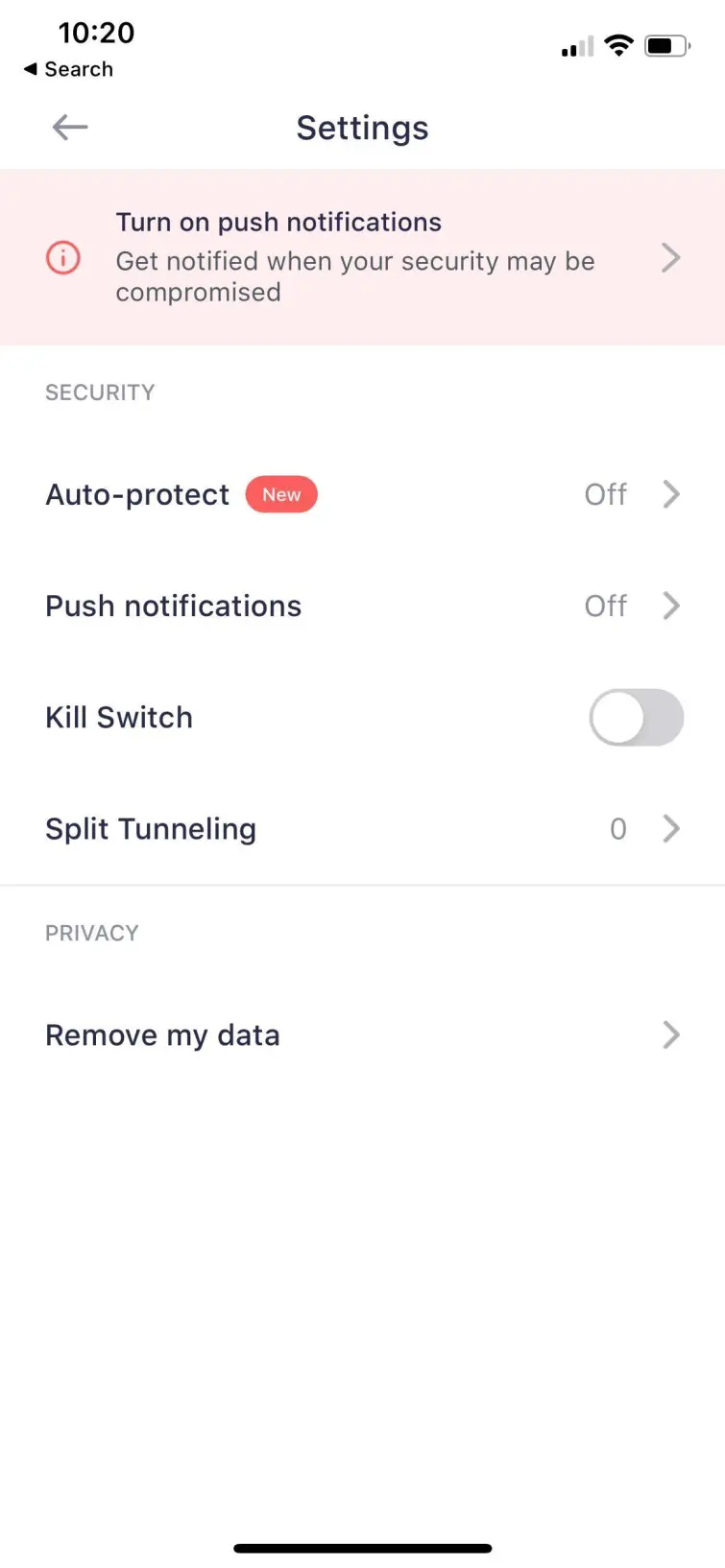The height and width of the screenshot is (1568, 725).
Task: Tap the Search back indicator at the top
Action: (x=67, y=68)
